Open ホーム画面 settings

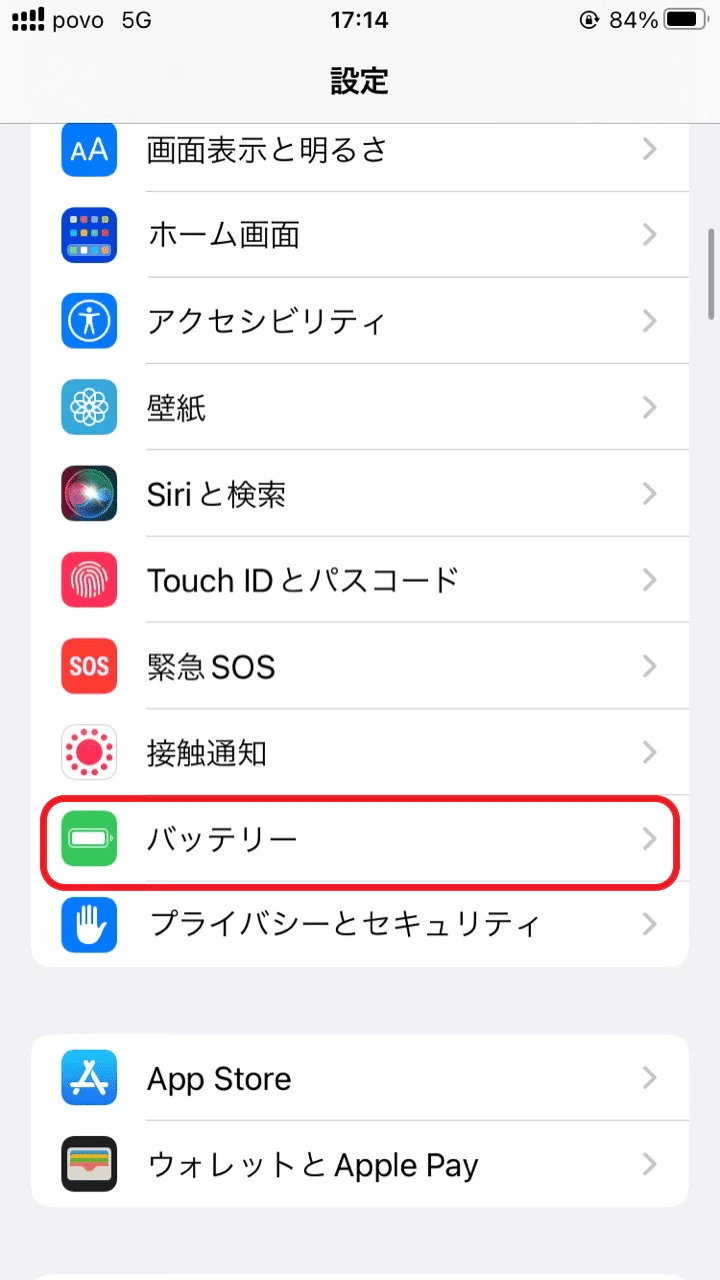coord(360,235)
